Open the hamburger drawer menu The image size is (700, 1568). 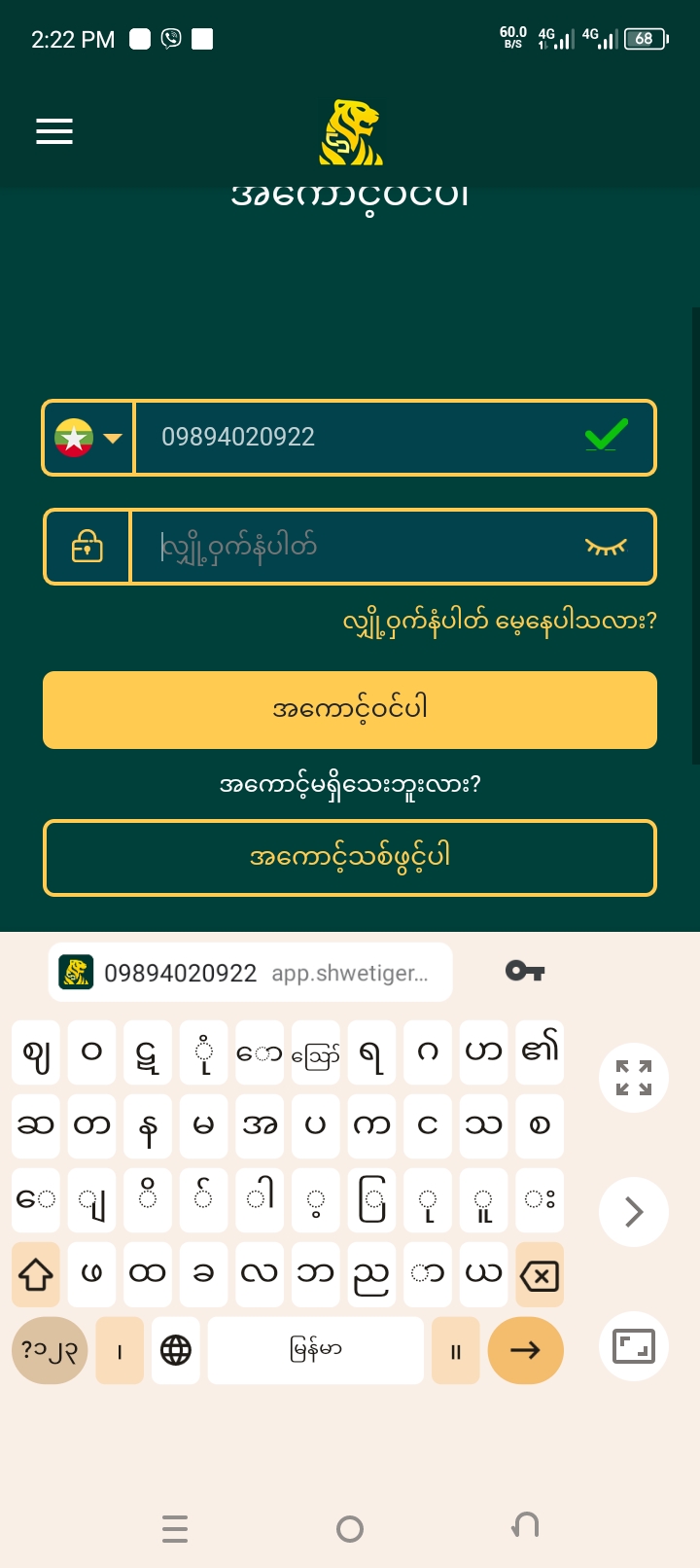coord(54,131)
